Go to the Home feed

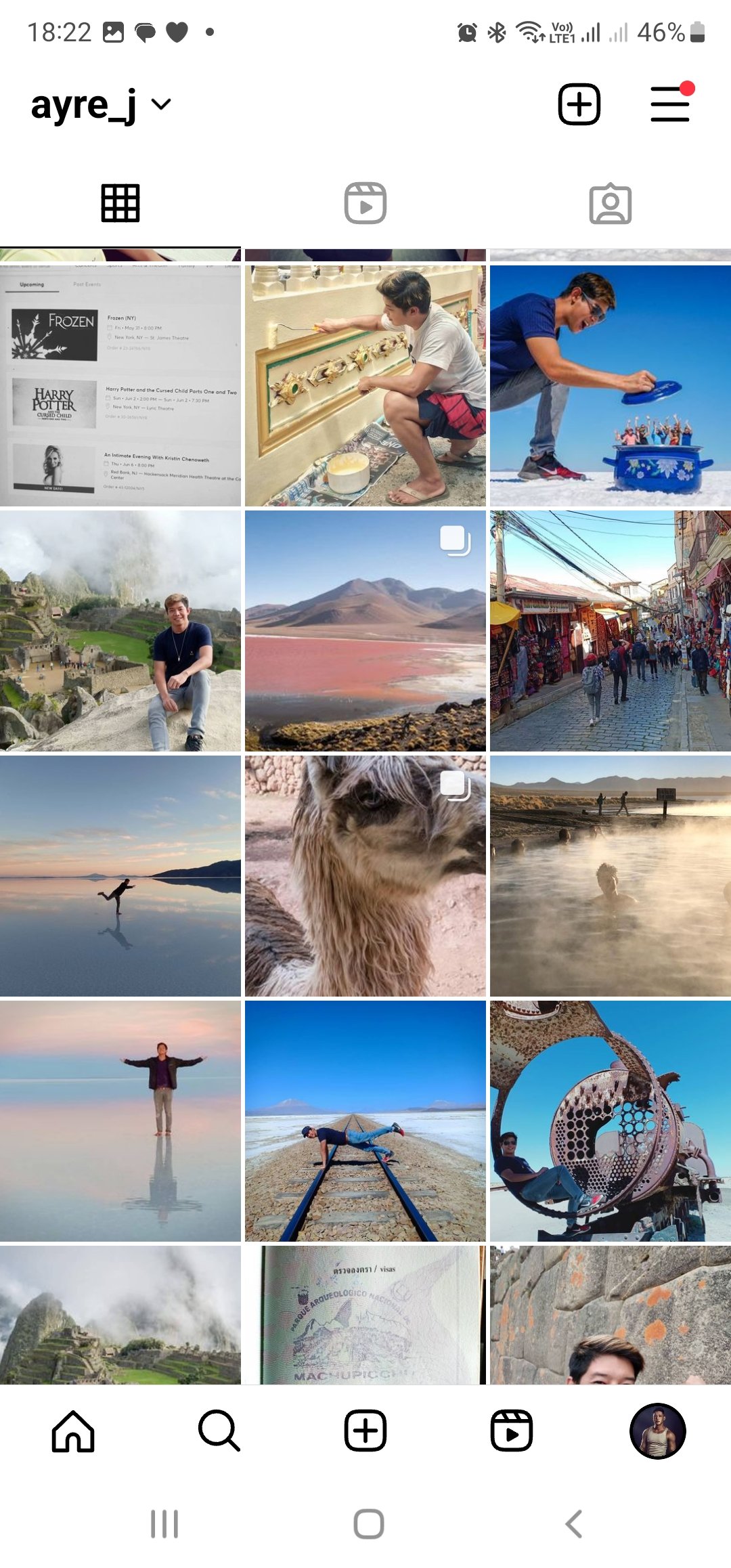pyautogui.click(x=73, y=1431)
